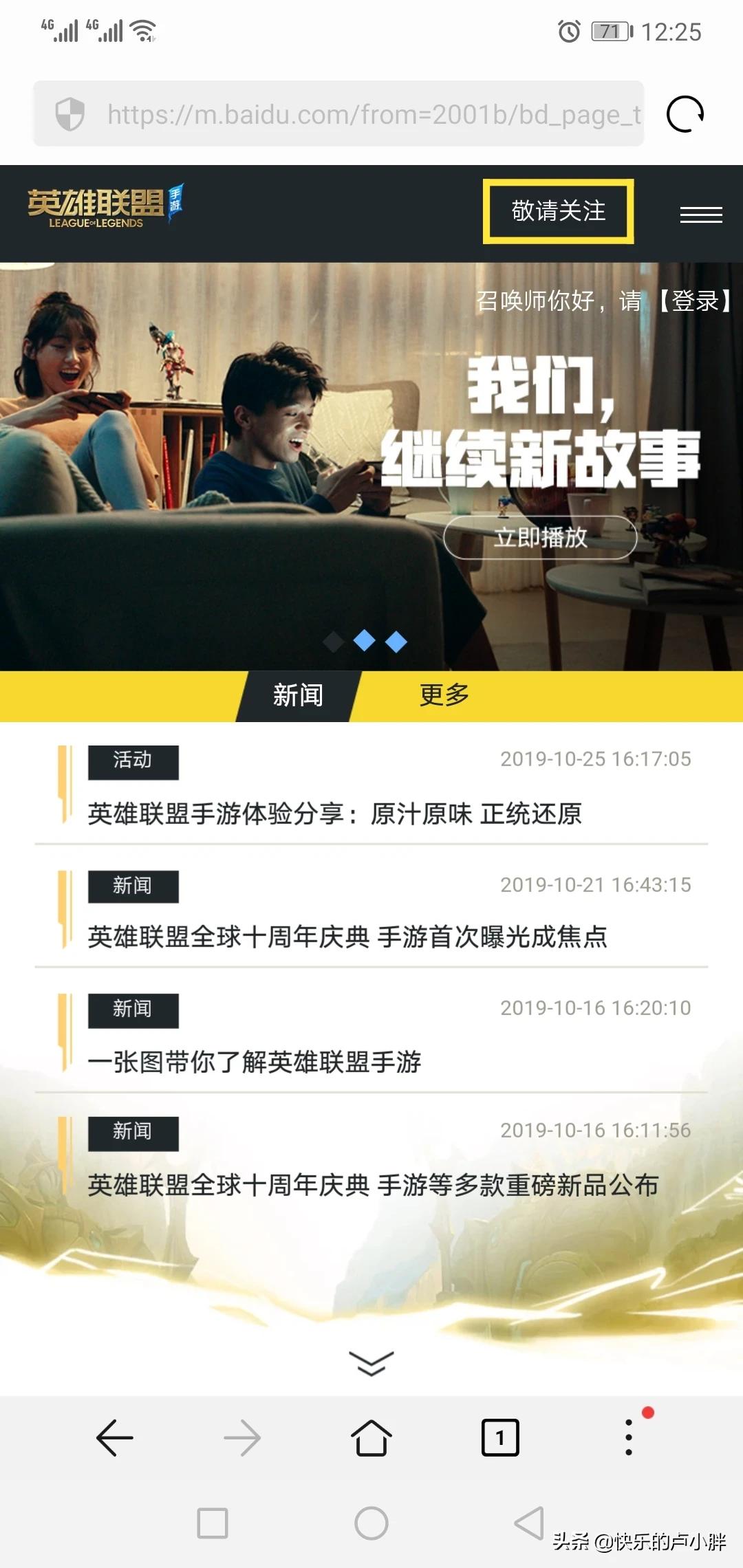This screenshot has width=743, height=1568.
Task: Open article 手游等多款重磅新品公布
Action: [373, 1185]
